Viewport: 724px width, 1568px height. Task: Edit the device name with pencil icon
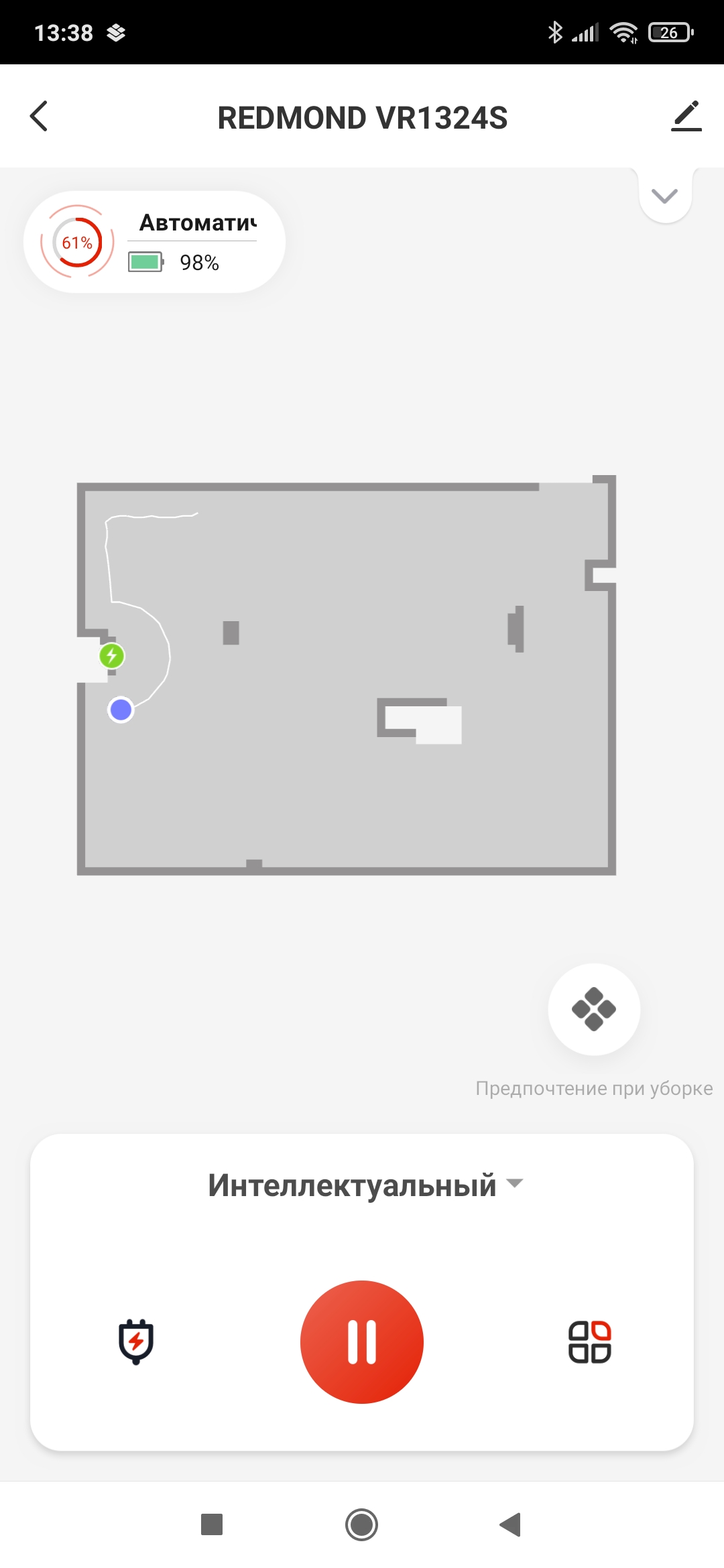[686, 117]
